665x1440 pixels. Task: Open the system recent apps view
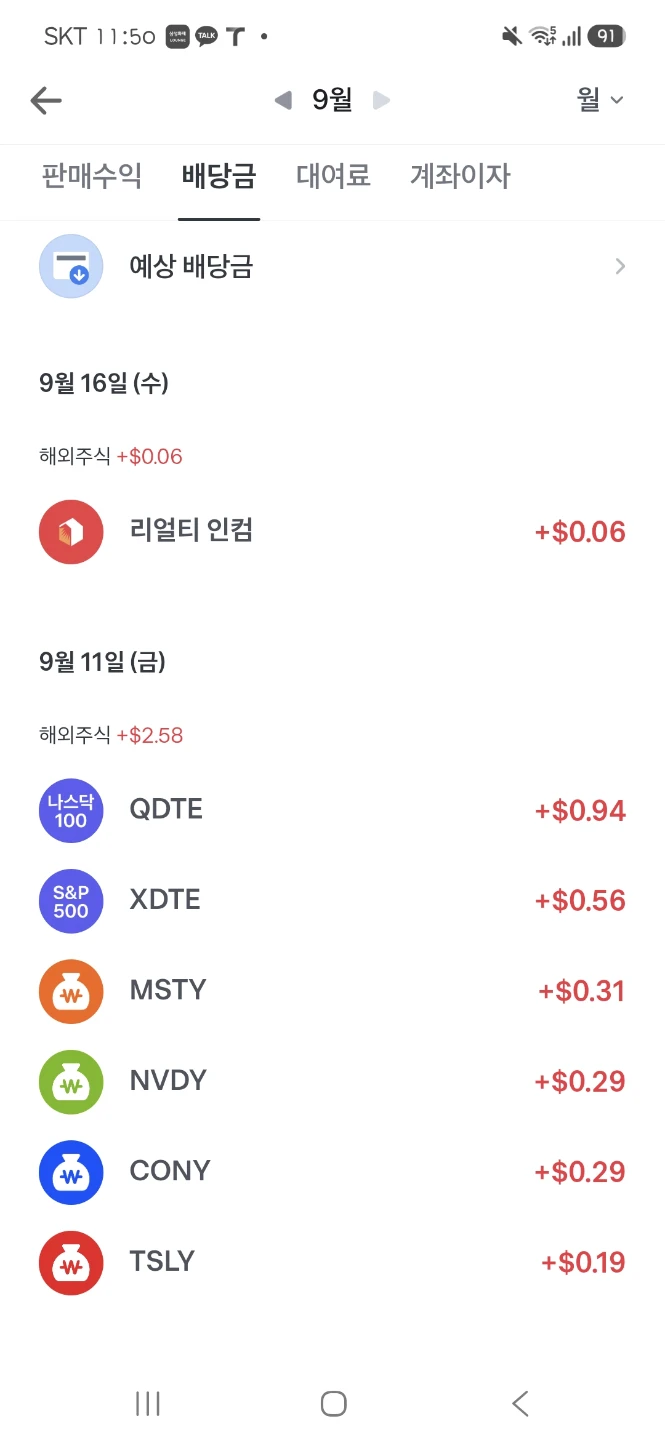[148, 1403]
